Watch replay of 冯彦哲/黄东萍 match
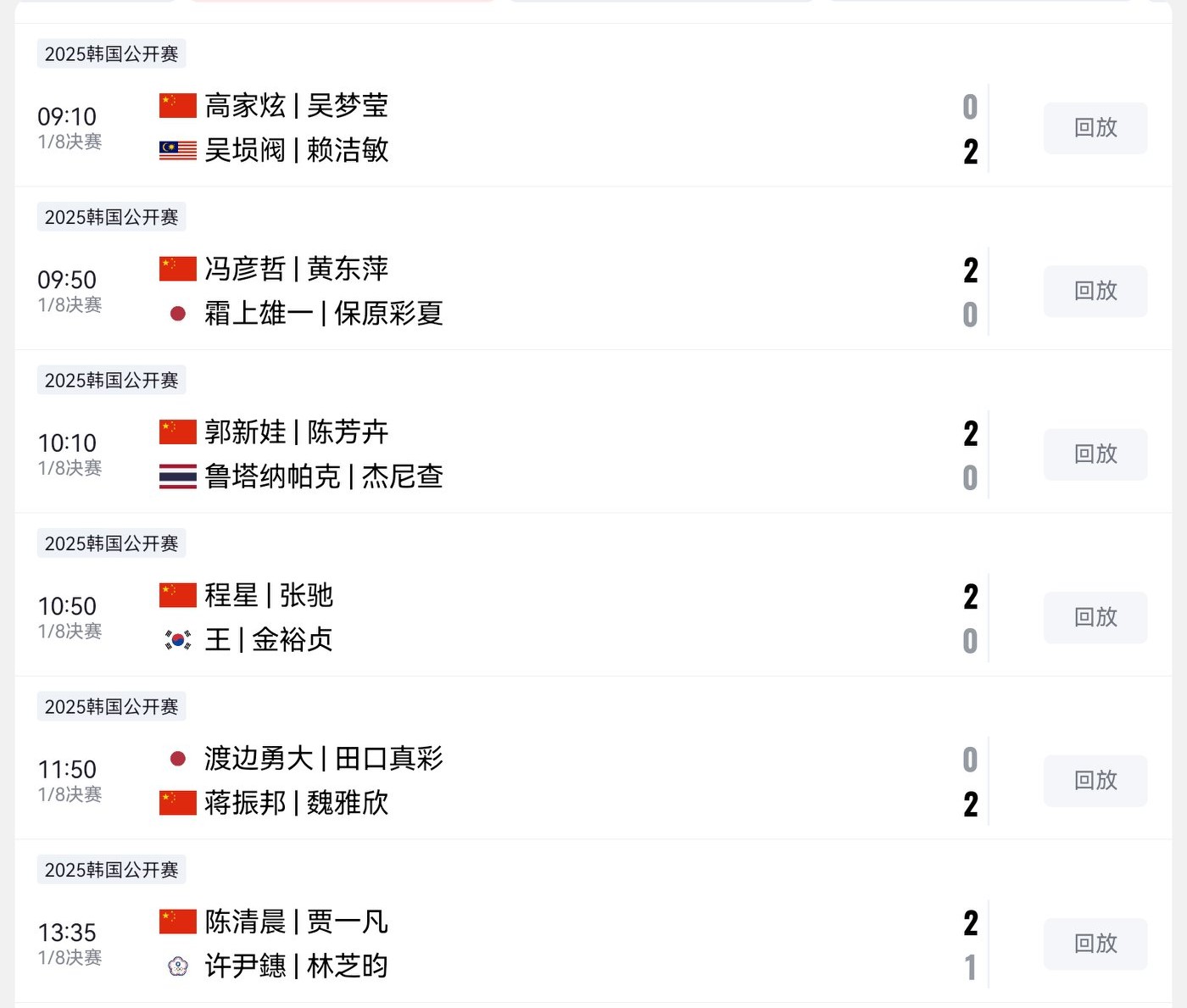The width and height of the screenshot is (1187, 1008). 1095,291
